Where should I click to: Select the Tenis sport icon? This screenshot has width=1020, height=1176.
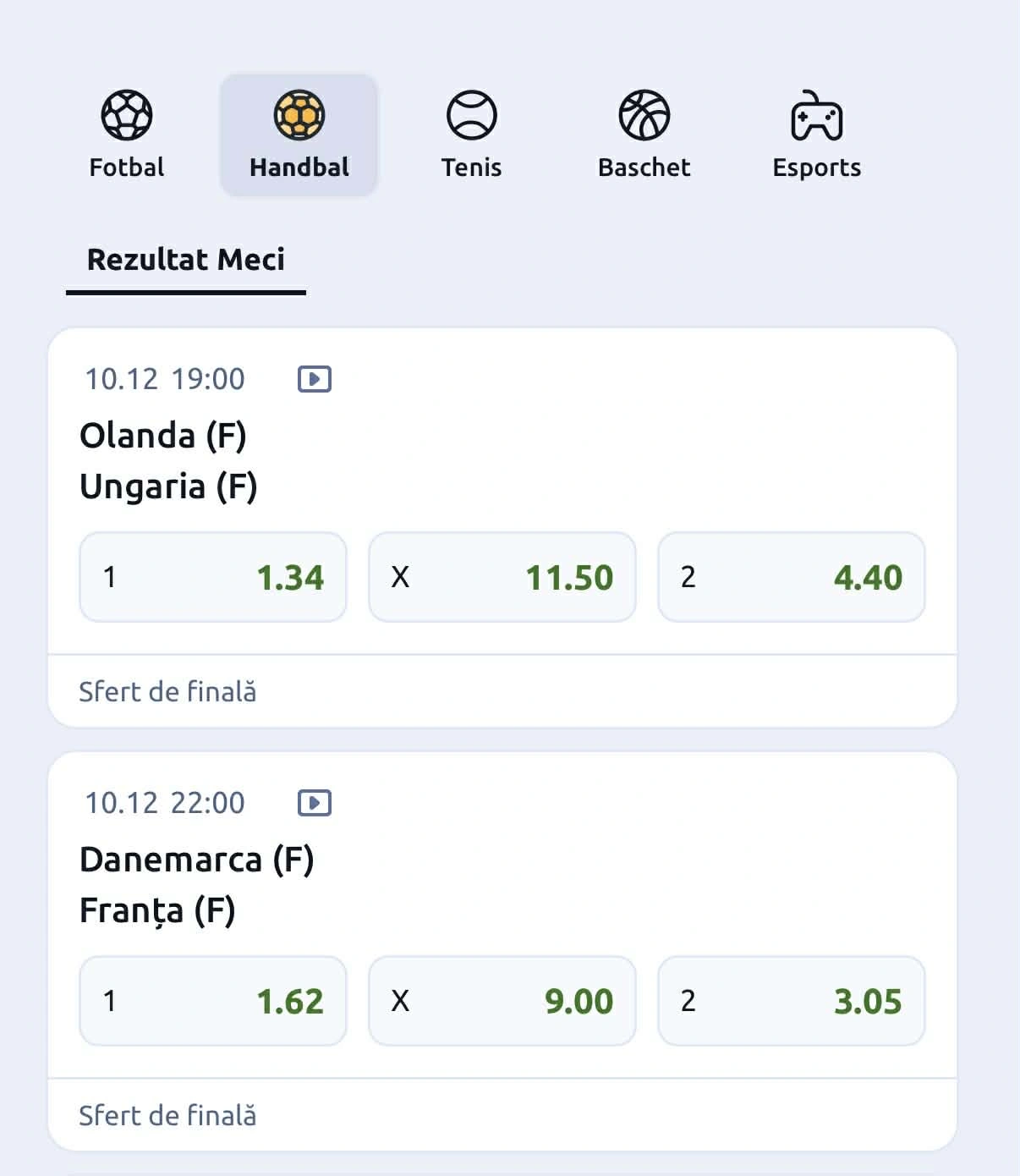coord(472,117)
